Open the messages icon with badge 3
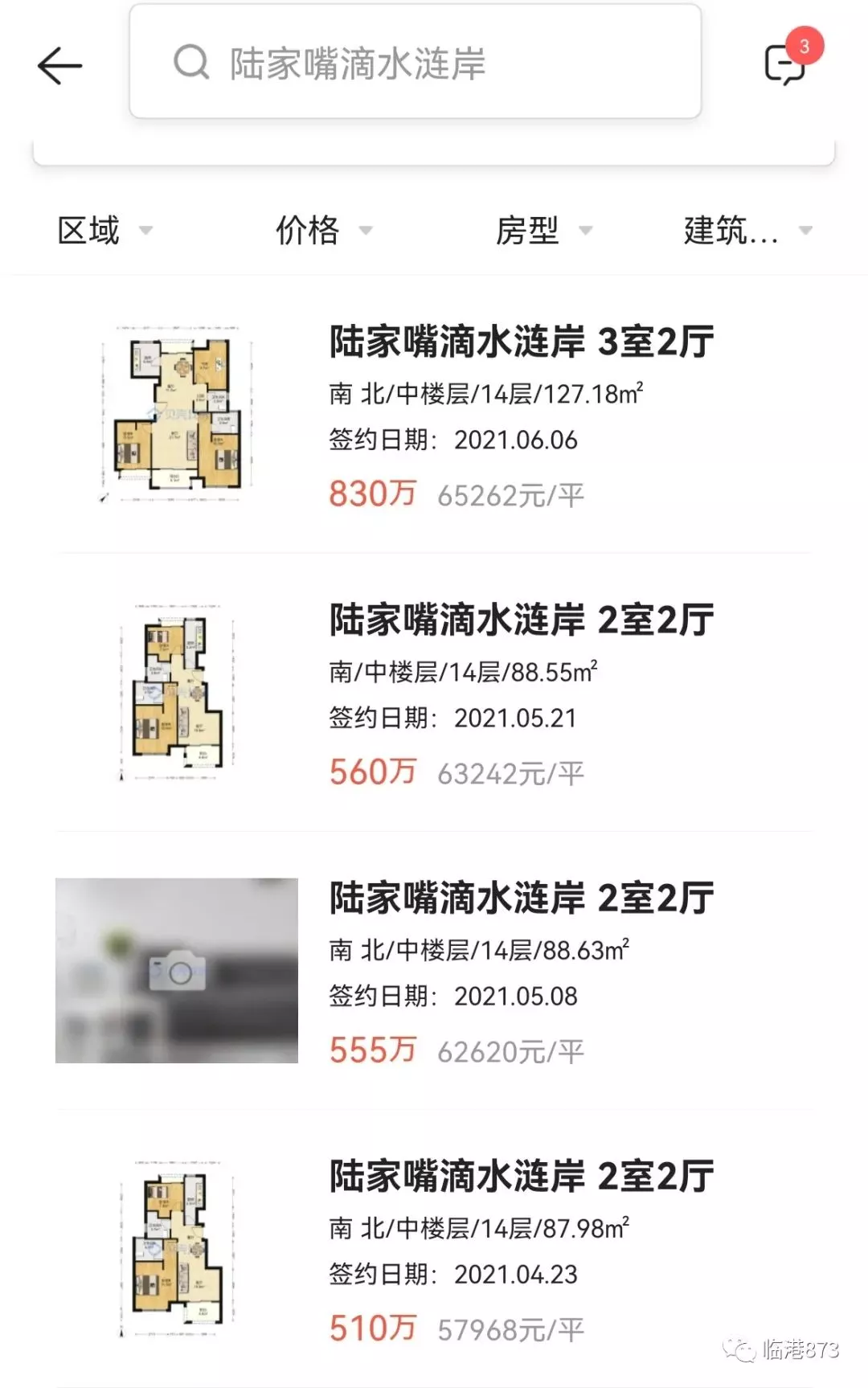Screen dimensions: 868x1388 click(786, 63)
